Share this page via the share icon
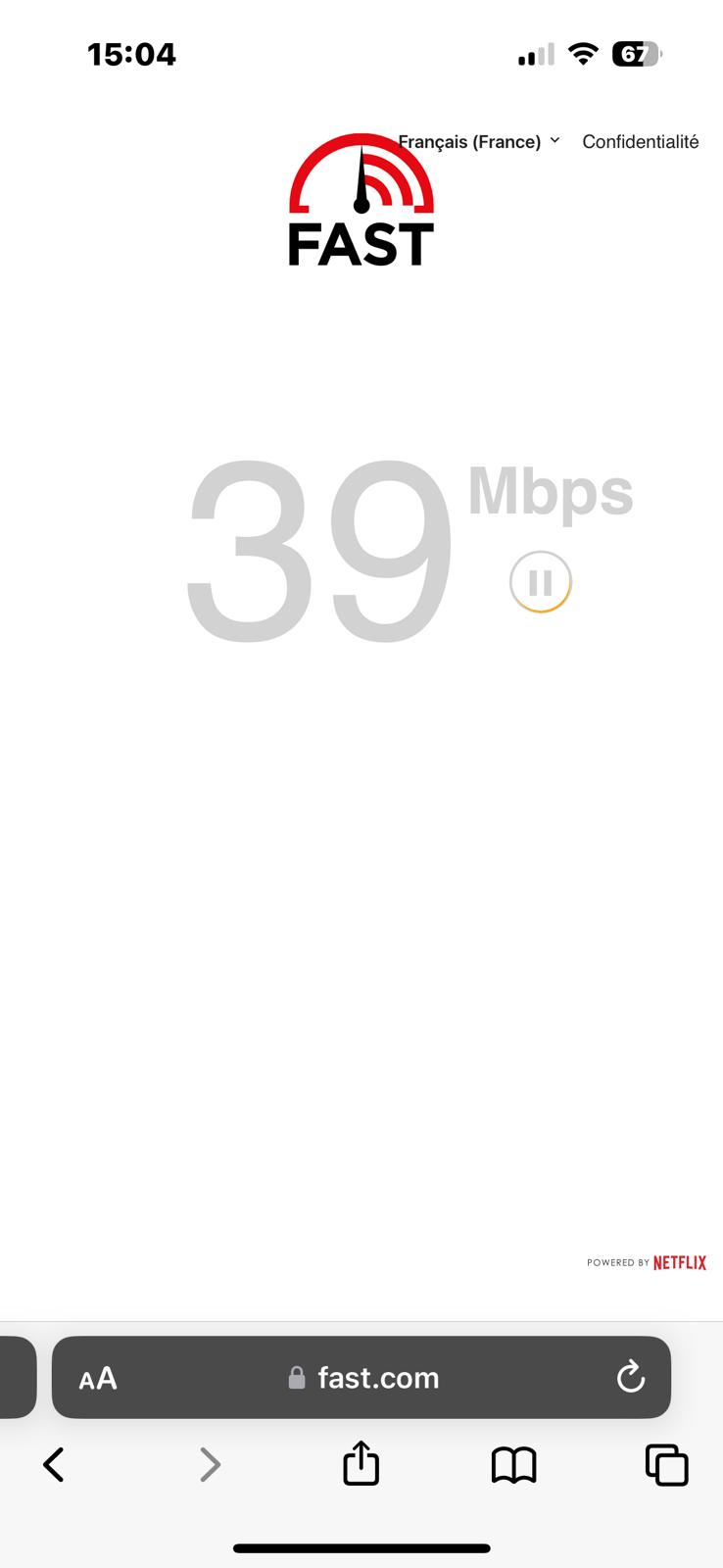 pos(361,1463)
